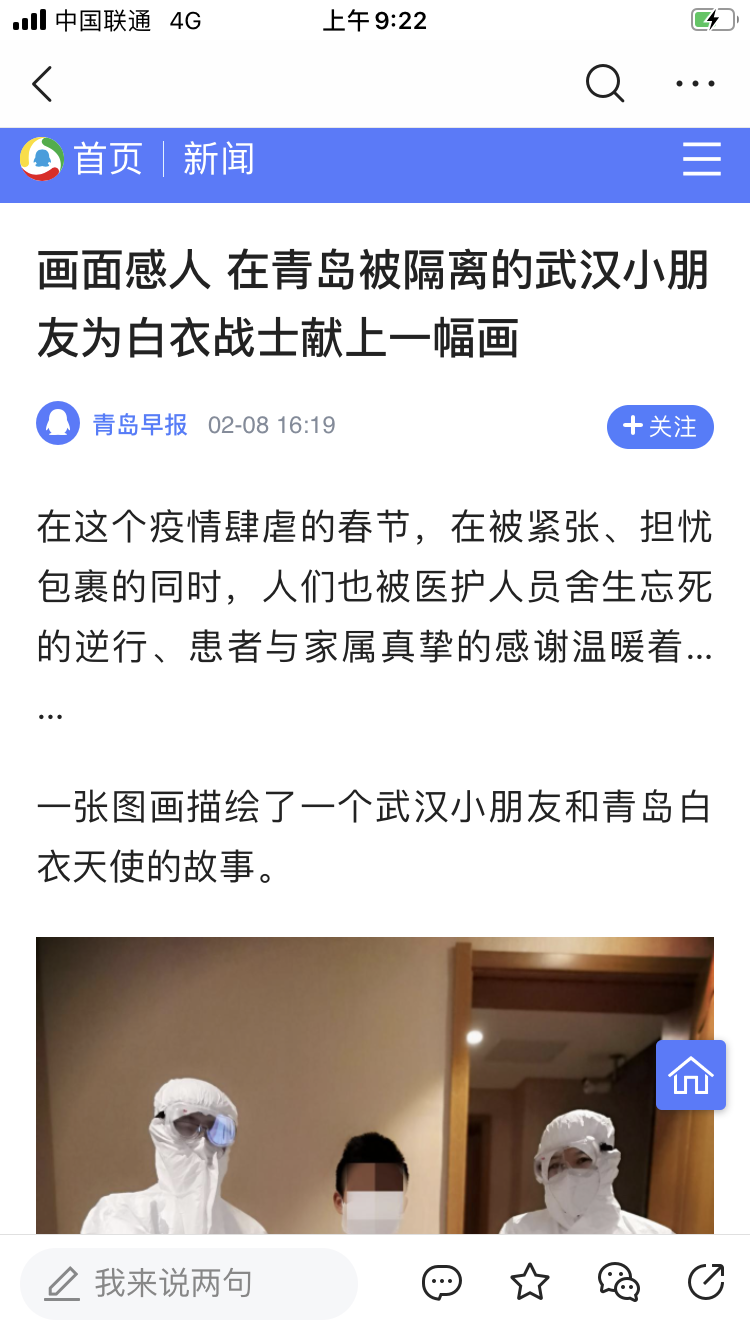Follow 青岛早报 with 关注 button
Viewport: 750px width, 1334px height.
point(660,427)
